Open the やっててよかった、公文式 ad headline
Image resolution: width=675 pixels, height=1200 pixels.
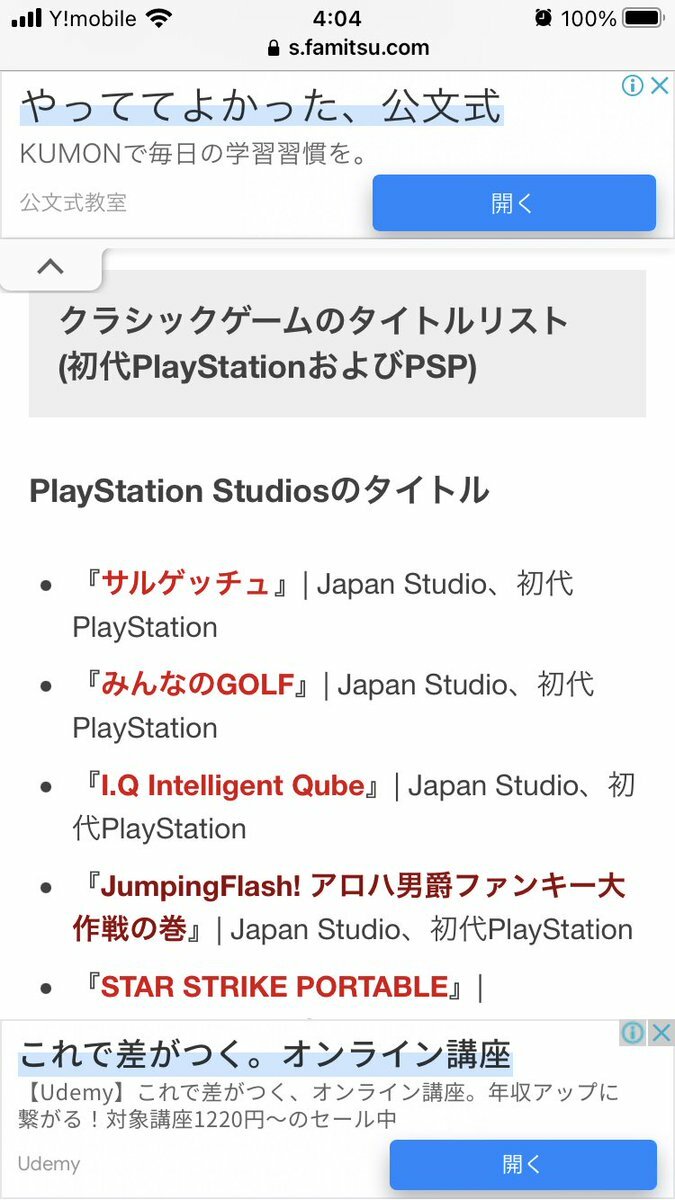[x=261, y=105]
